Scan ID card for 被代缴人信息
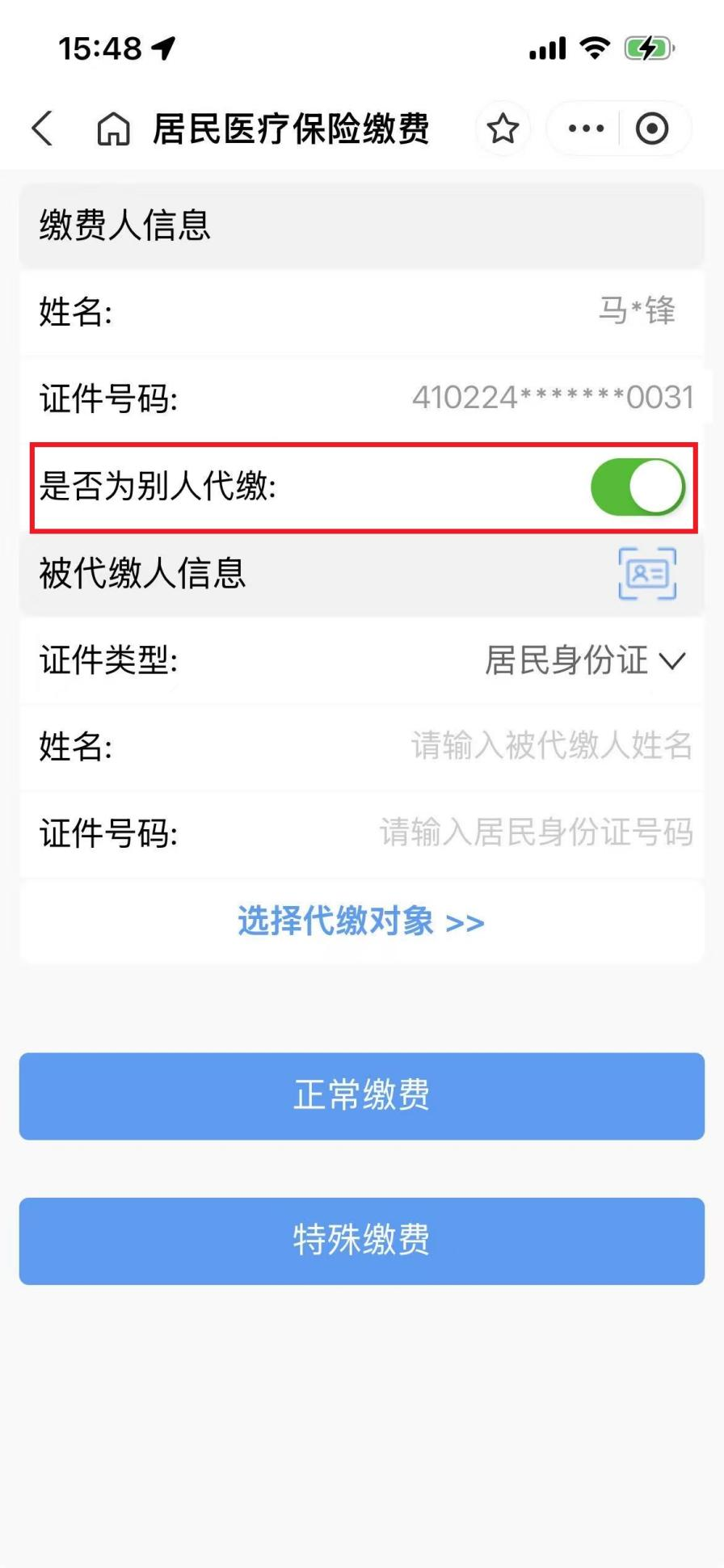Viewport: 724px width, 1568px height. 647,574
